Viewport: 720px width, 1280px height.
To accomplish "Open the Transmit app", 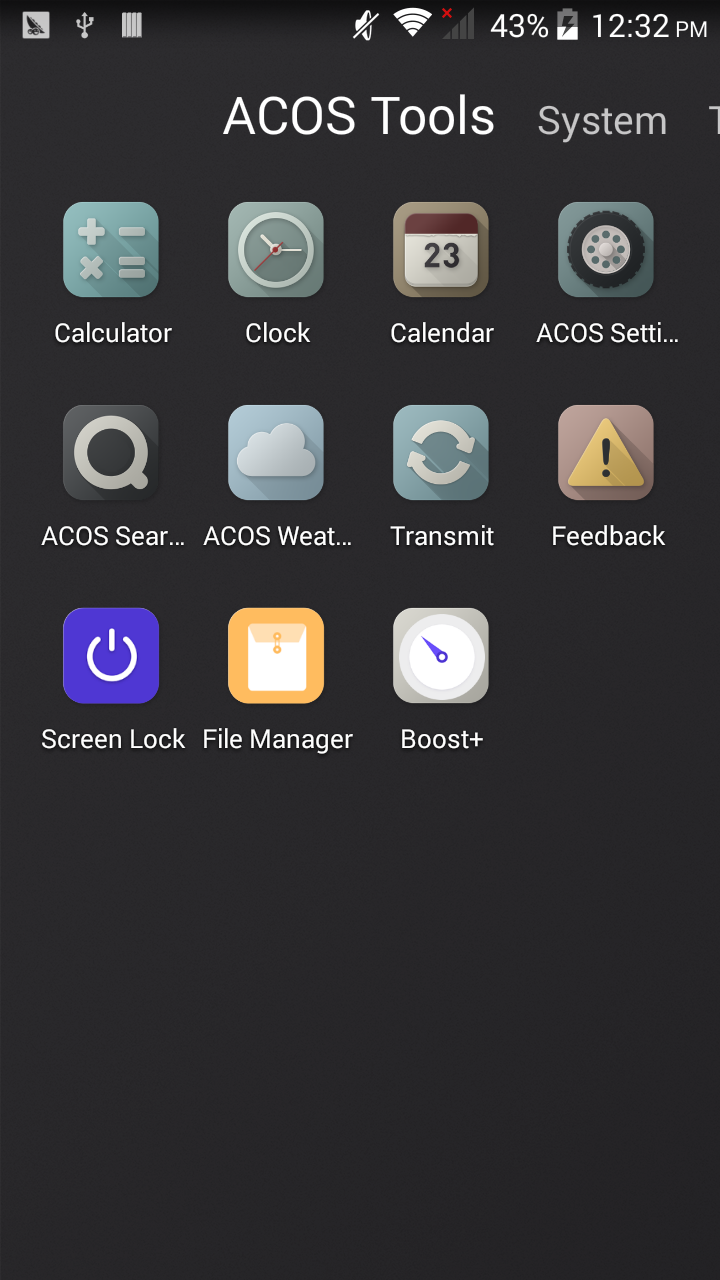I will pos(441,453).
